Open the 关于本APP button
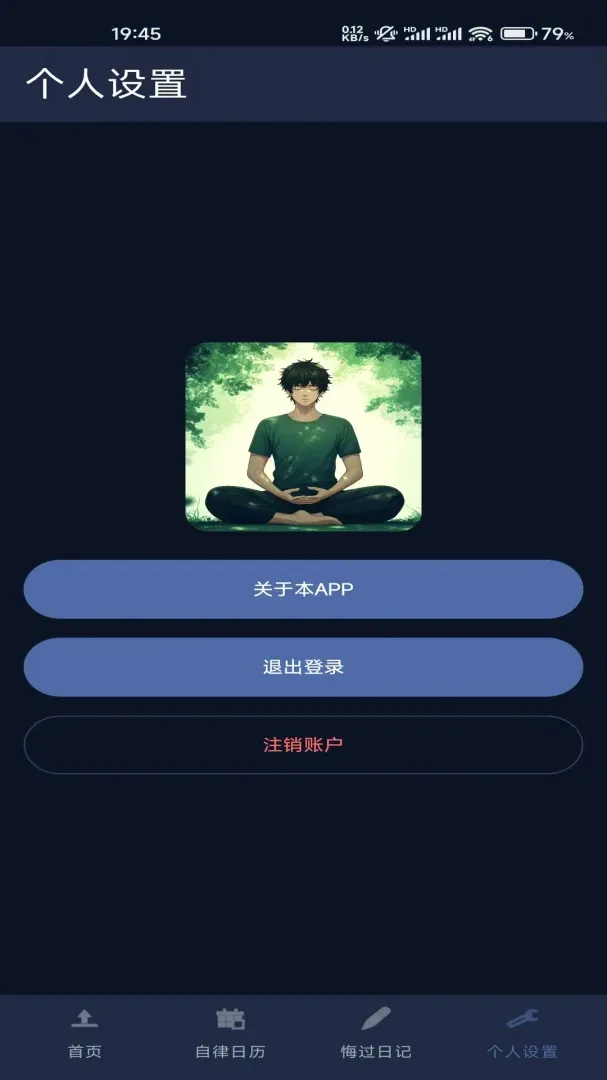Viewport: 607px width, 1080px height. pos(303,589)
